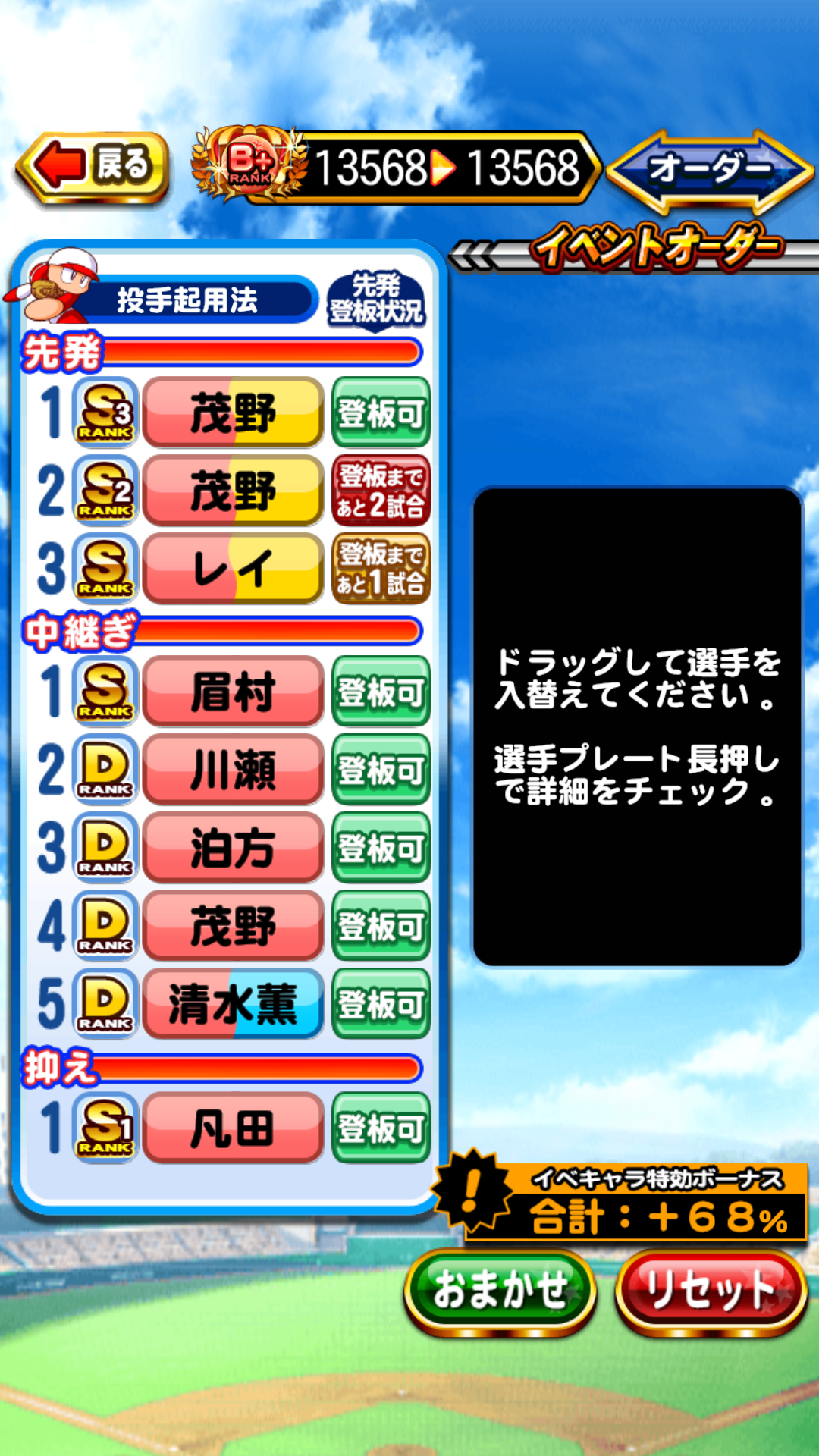Select relief pitcher 泊方
819x1456 pixels.
click(233, 849)
